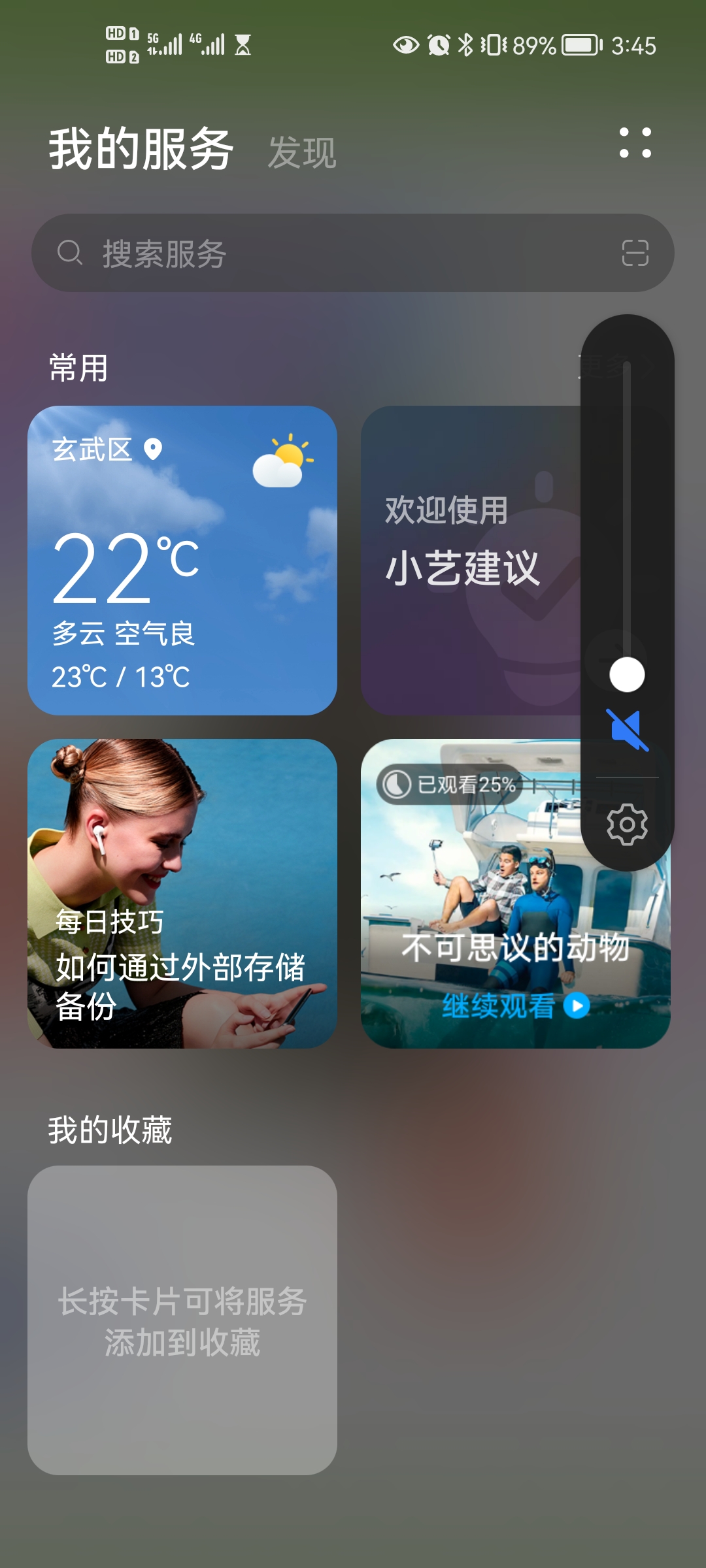Screen dimensions: 706x1568
Task: Continue watching 不可思议的动物
Action: click(x=515, y=1005)
